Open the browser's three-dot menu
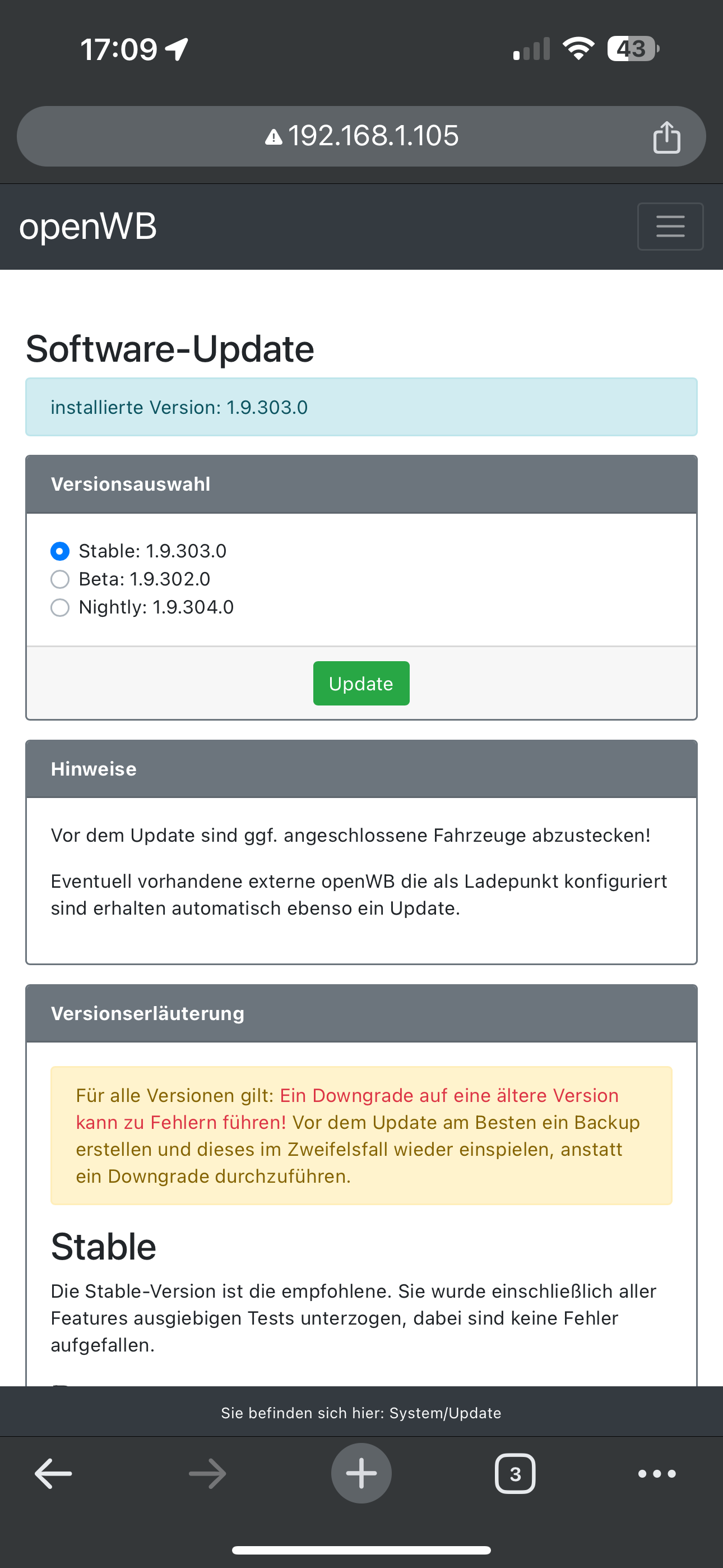723x1568 pixels. click(x=657, y=1474)
